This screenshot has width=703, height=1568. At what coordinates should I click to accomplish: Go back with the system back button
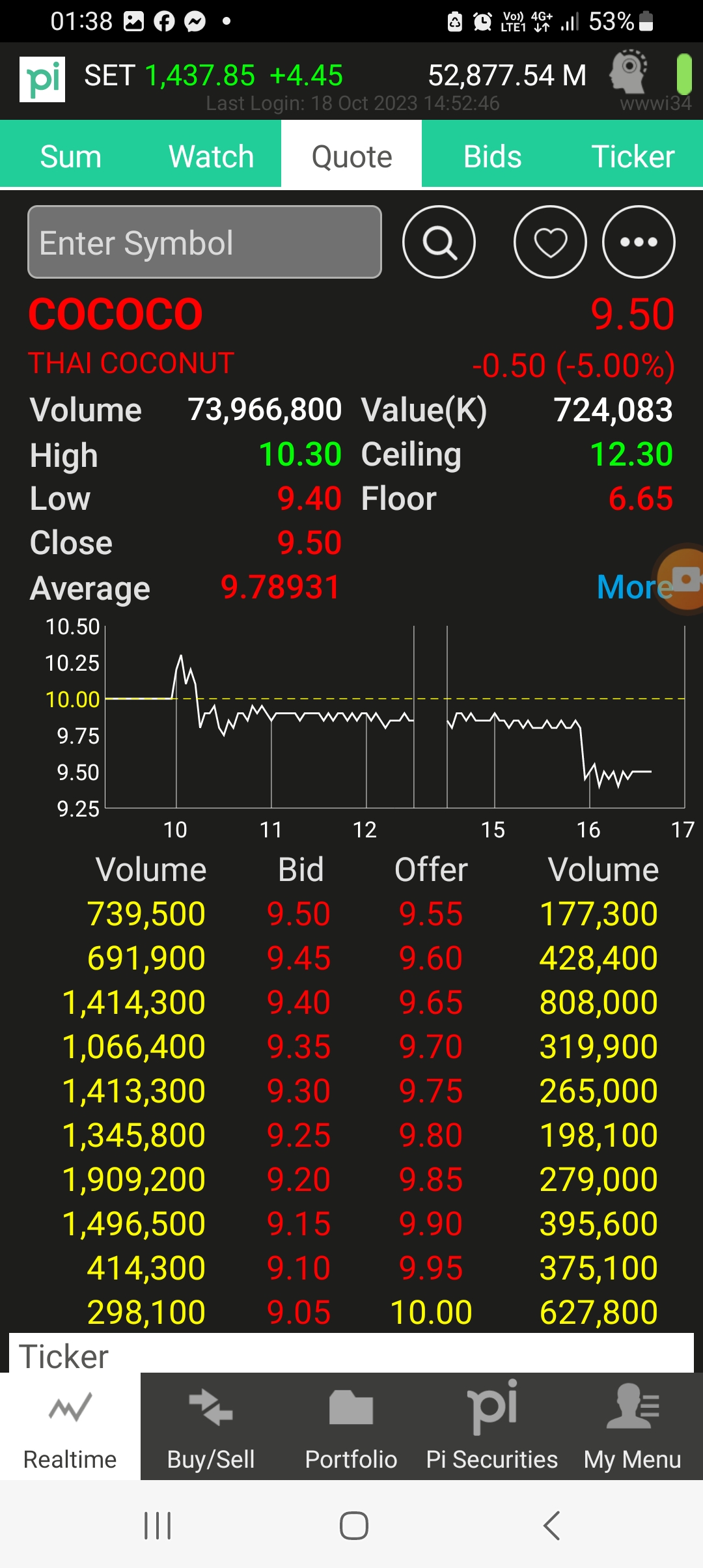(551, 1525)
